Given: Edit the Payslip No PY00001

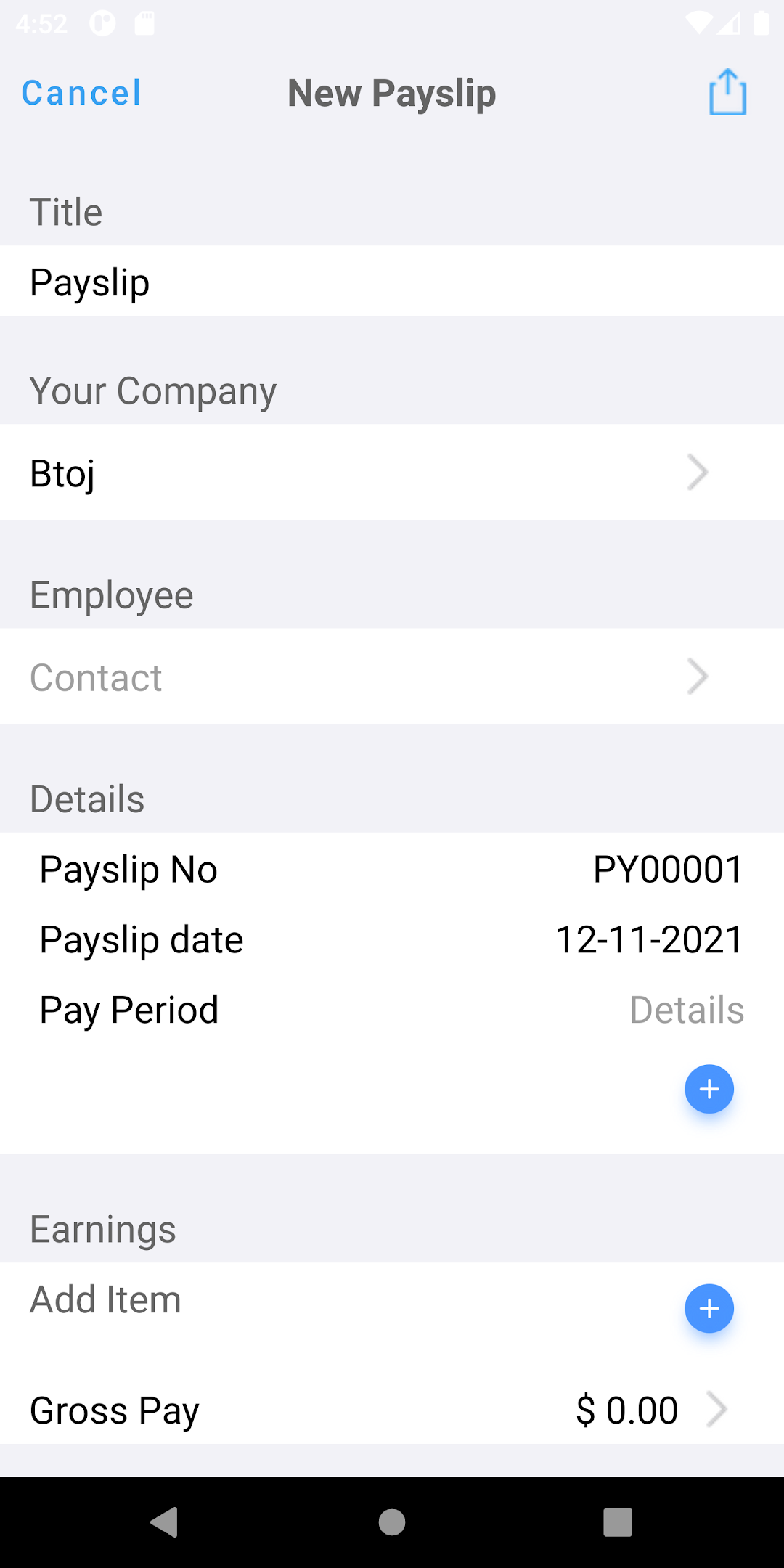Looking at the screenshot, I should [x=667, y=869].
